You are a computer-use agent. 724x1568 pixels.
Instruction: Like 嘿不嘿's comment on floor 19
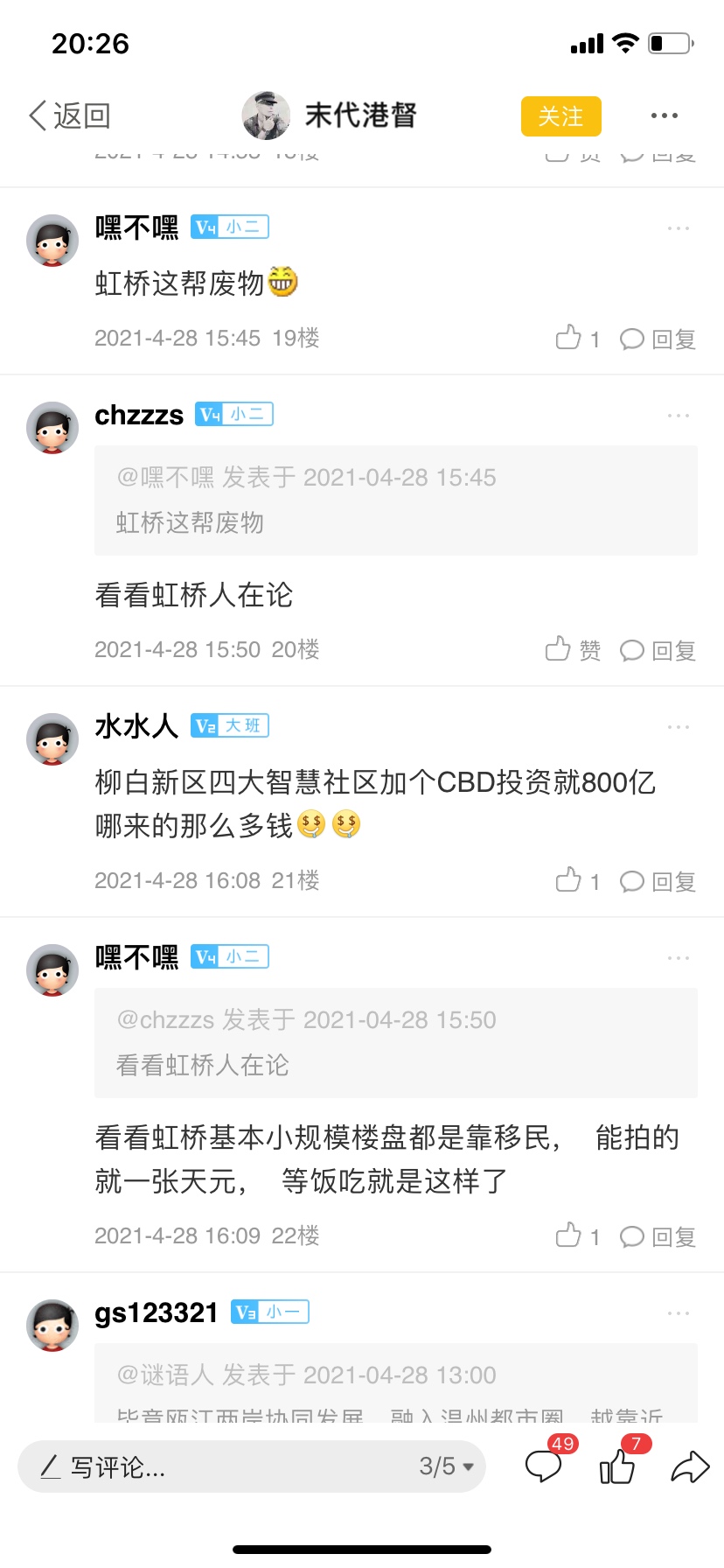point(577,339)
